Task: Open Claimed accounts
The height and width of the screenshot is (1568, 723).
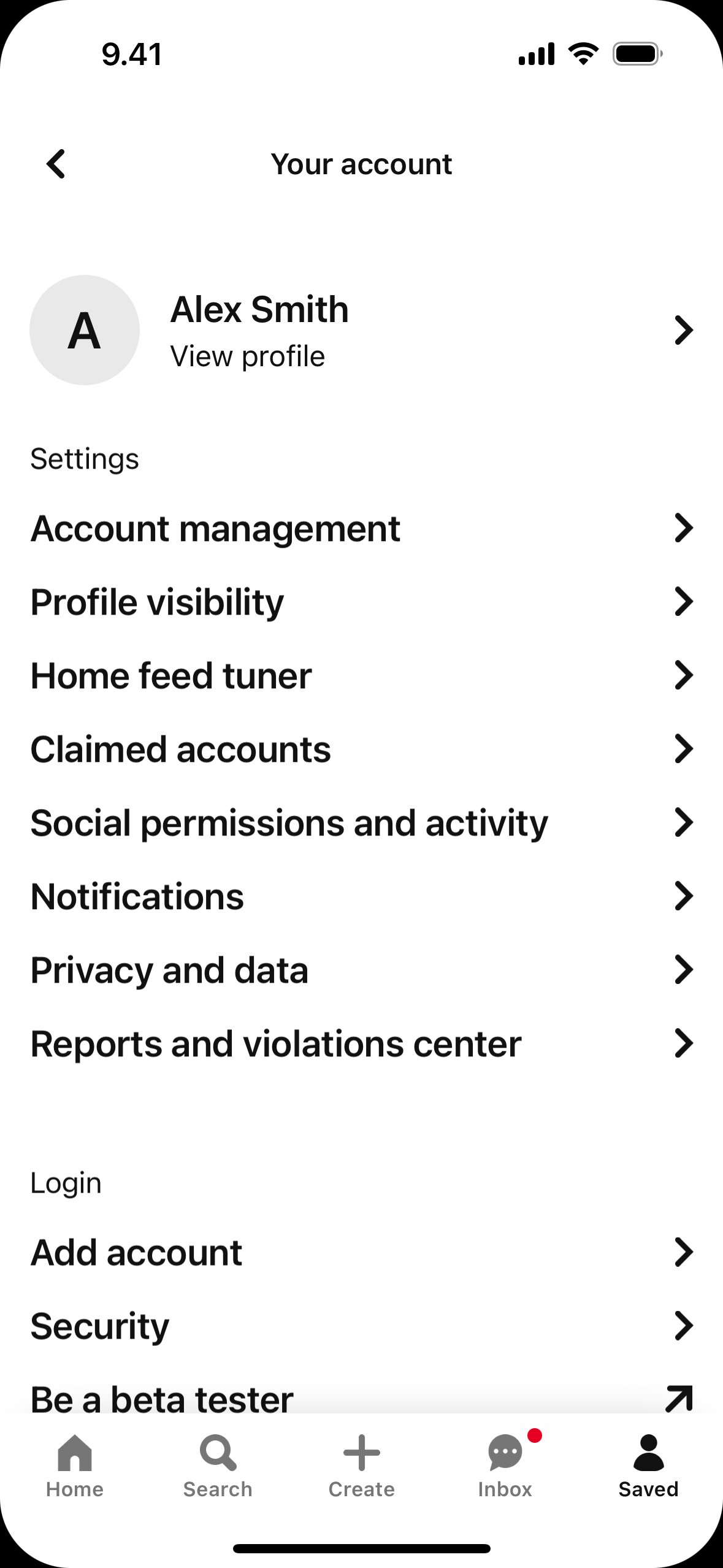Action: 361,749
